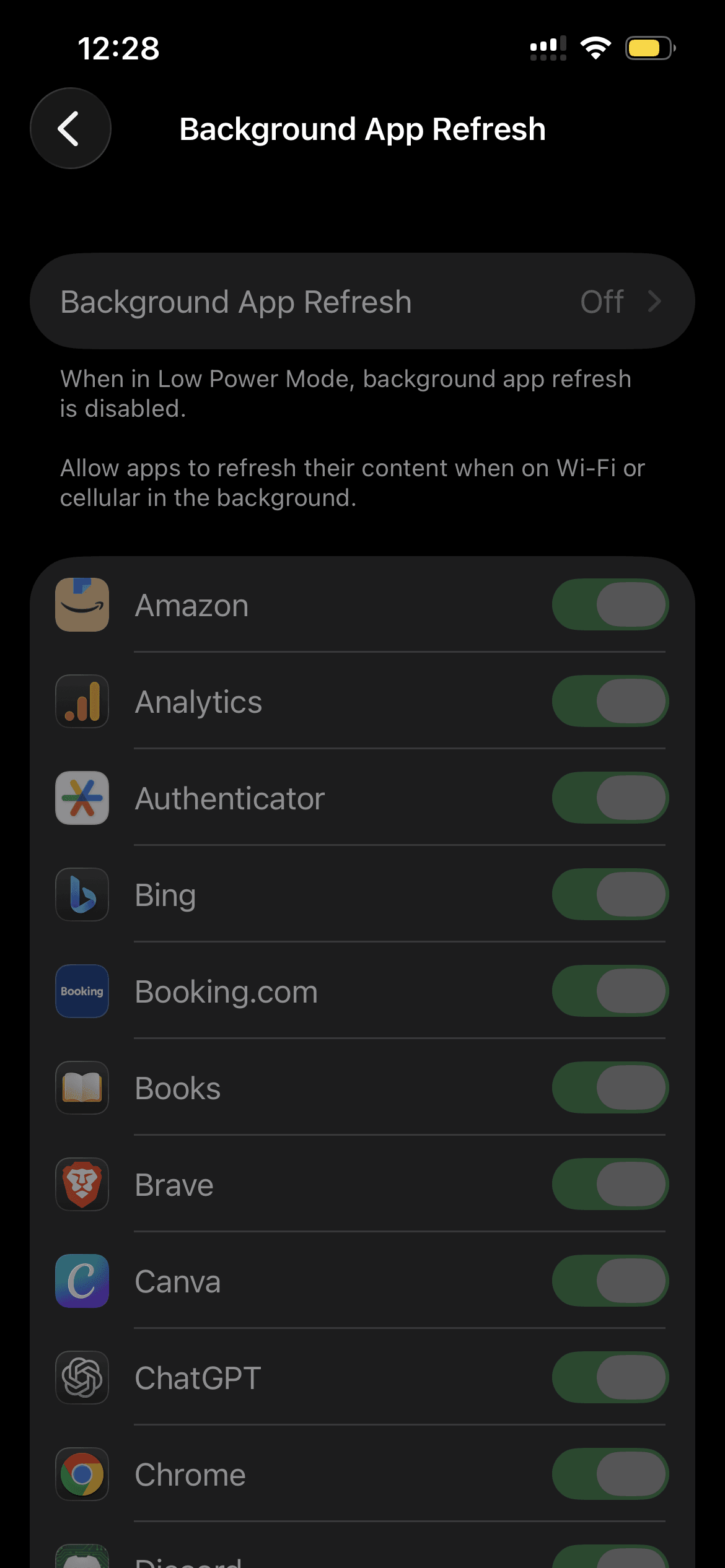725x1568 pixels.
Task: Toggle the Brave refresh switch
Action: coord(610,1184)
